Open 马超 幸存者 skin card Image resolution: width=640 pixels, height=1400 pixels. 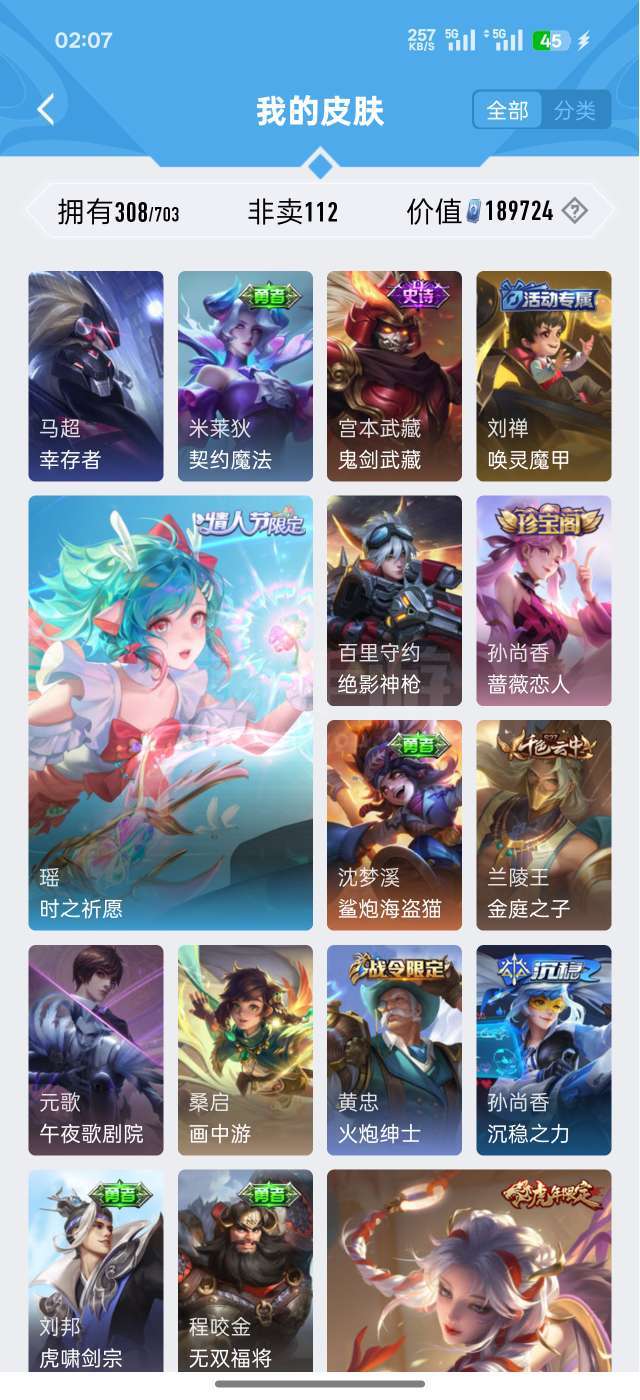click(96, 376)
